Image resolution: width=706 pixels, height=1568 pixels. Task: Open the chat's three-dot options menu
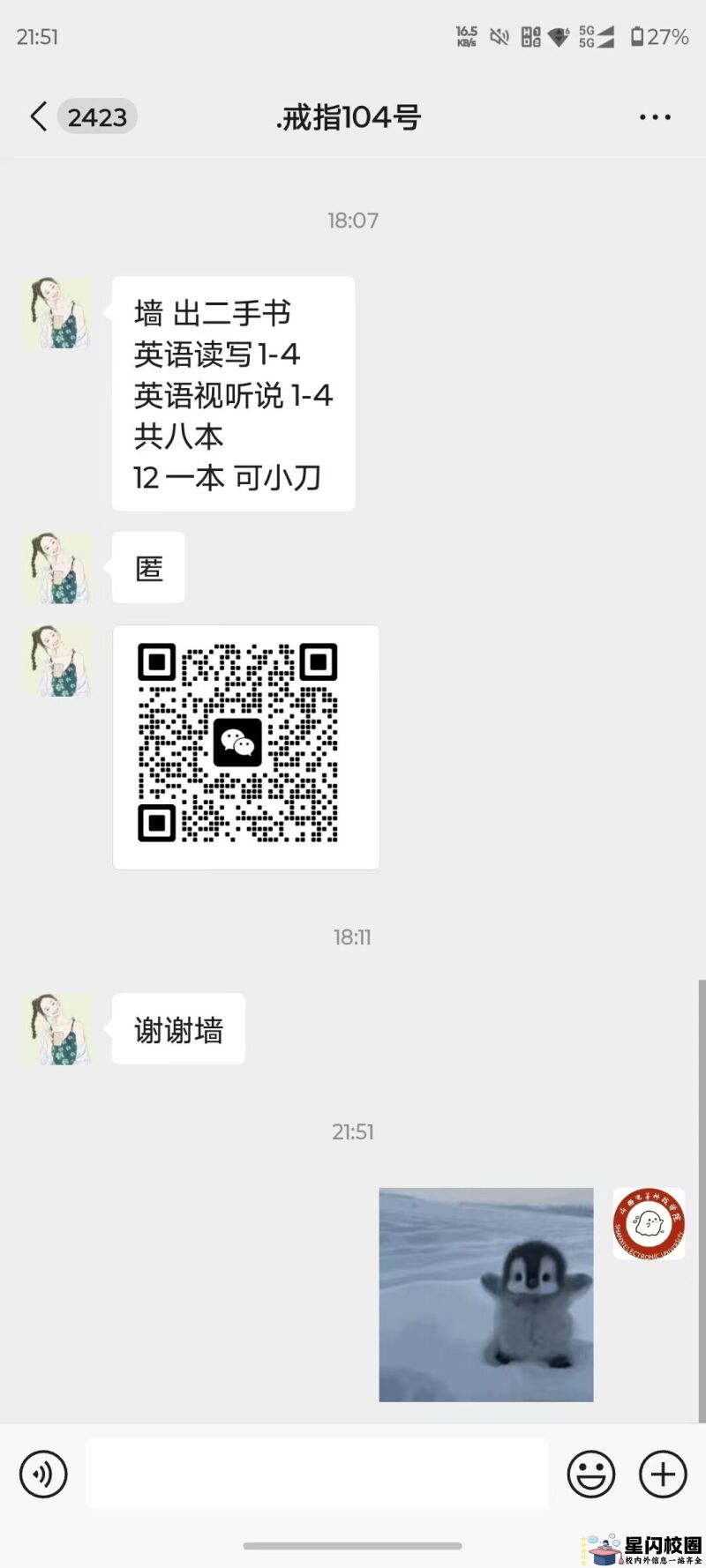[655, 117]
